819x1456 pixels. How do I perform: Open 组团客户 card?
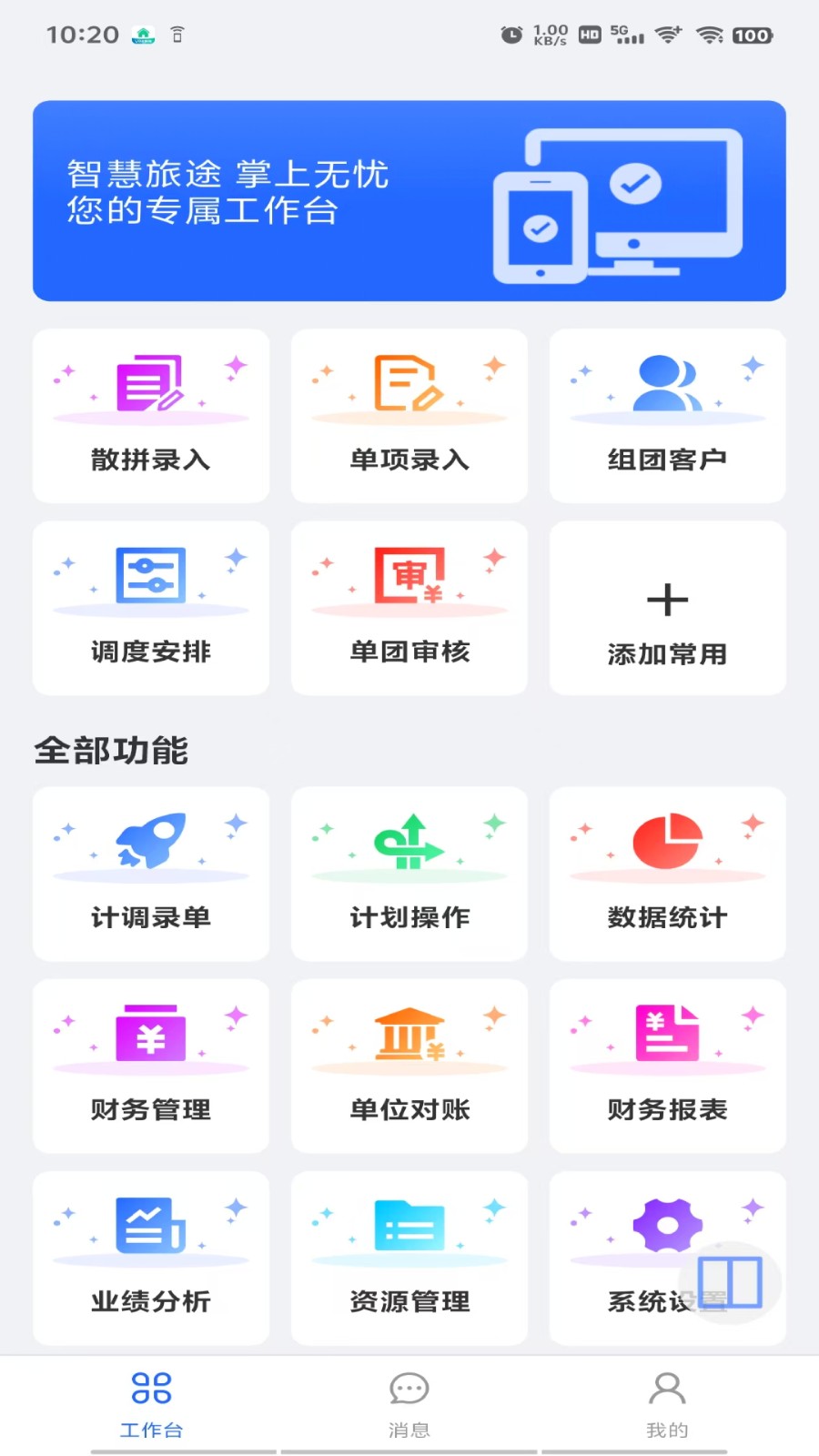tap(667, 416)
